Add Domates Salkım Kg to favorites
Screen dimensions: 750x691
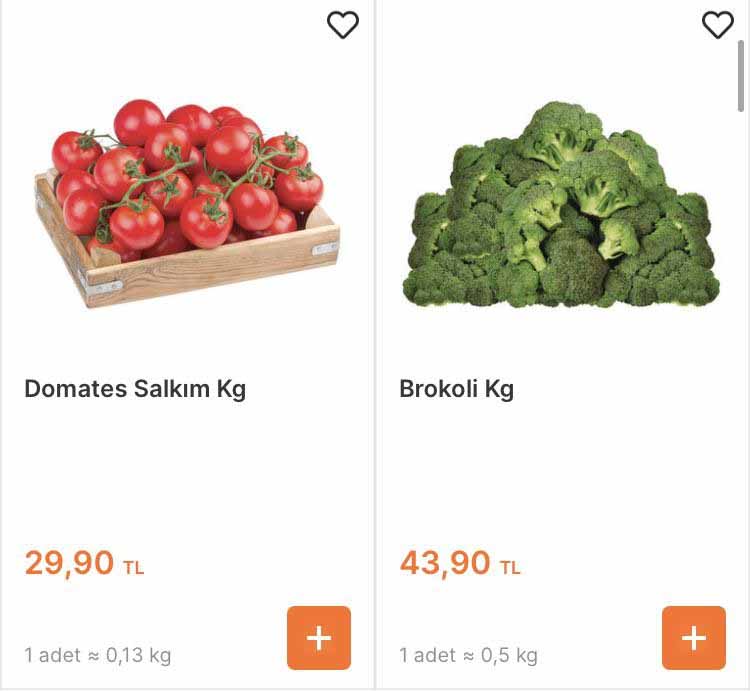coord(343,25)
